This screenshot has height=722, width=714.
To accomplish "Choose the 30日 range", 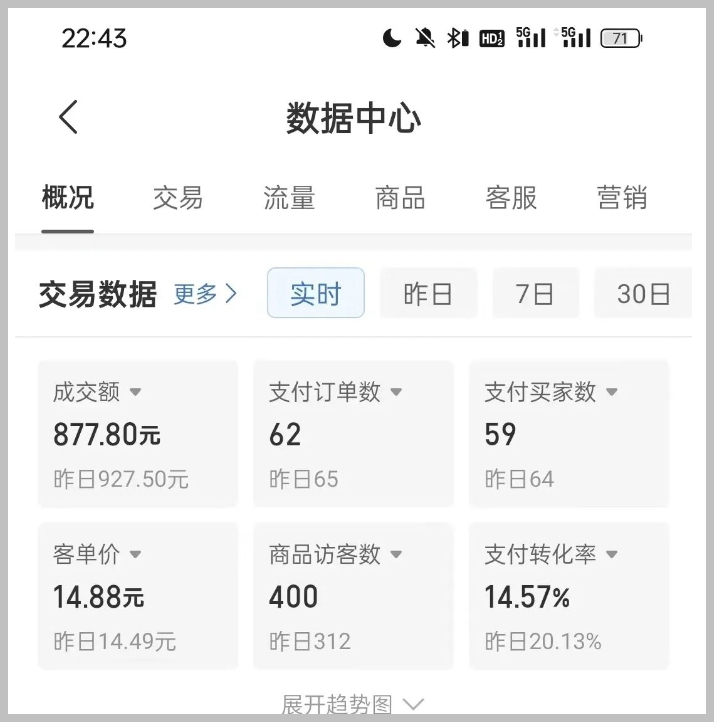I will (x=643, y=294).
